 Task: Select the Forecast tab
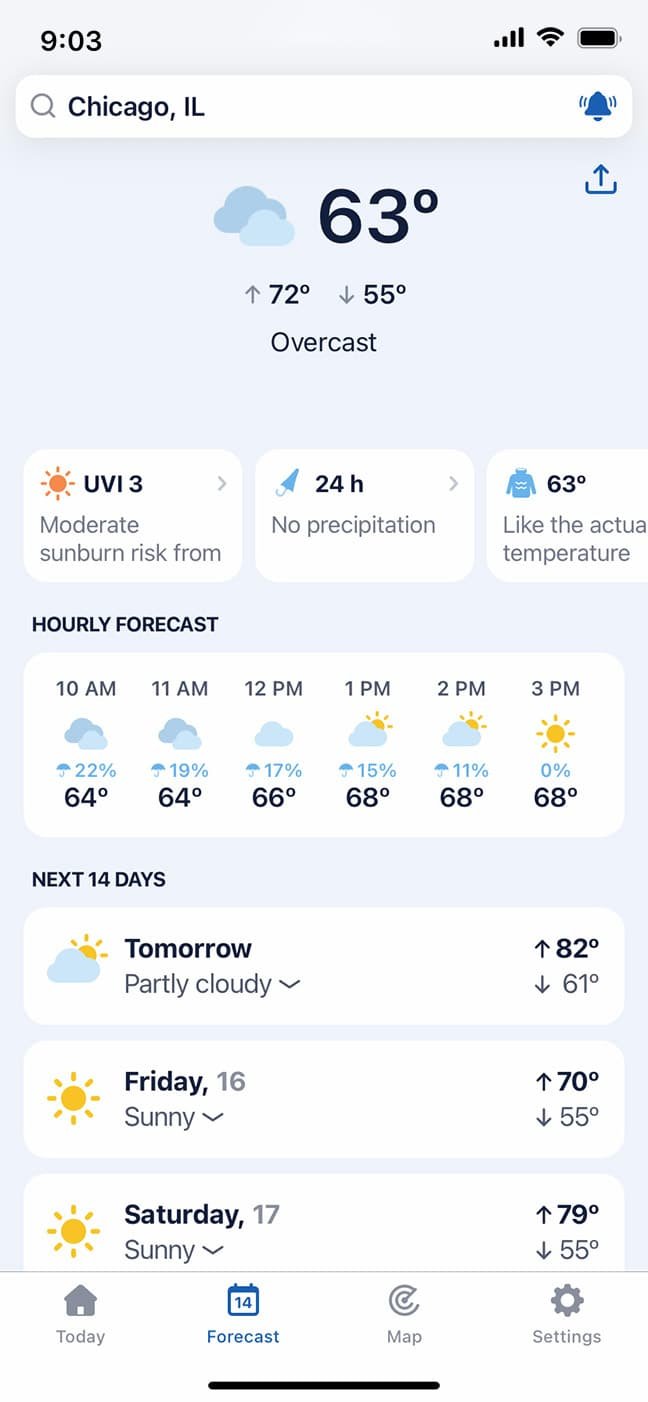[243, 1315]
